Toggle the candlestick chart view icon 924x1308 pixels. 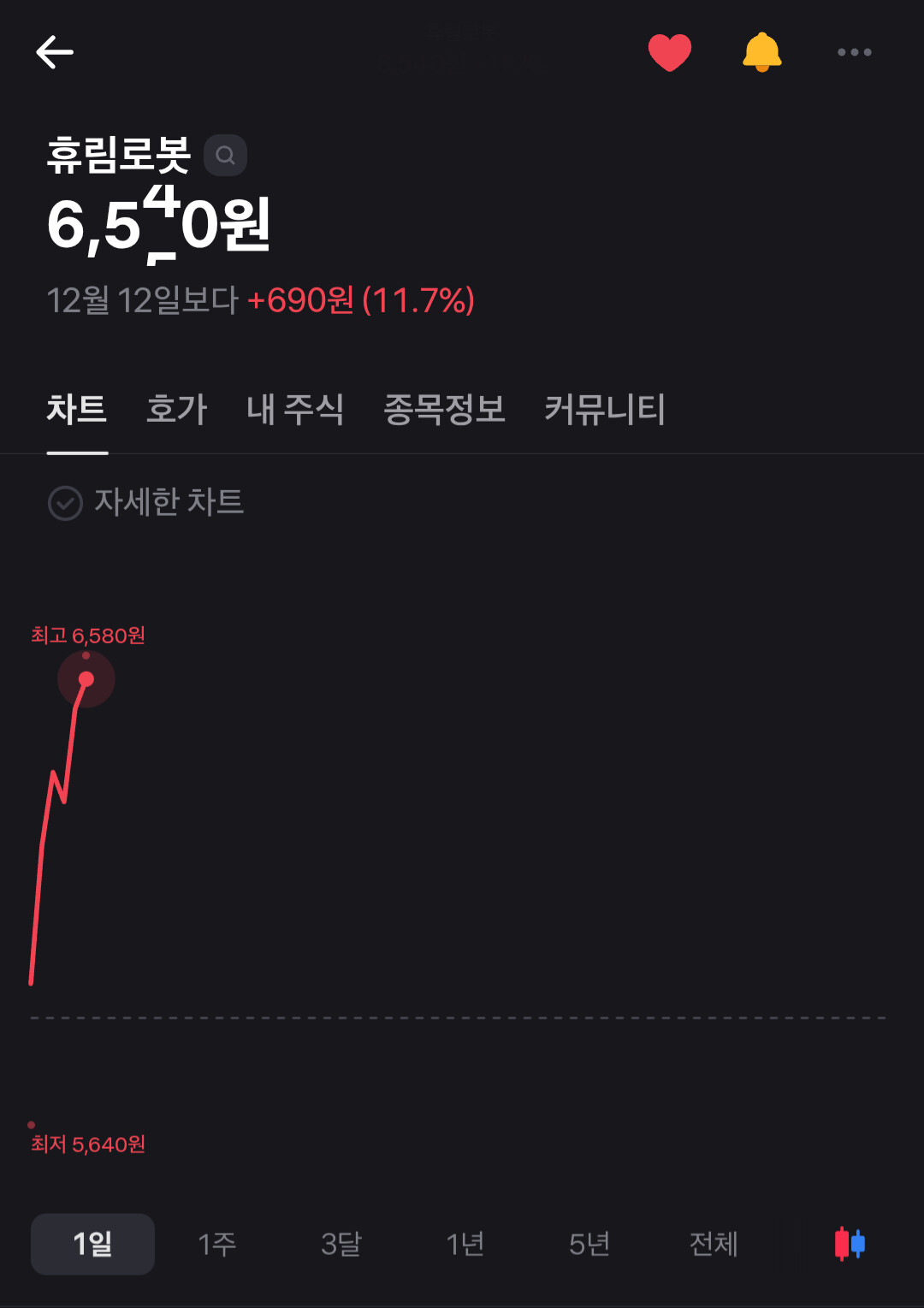850,1244
